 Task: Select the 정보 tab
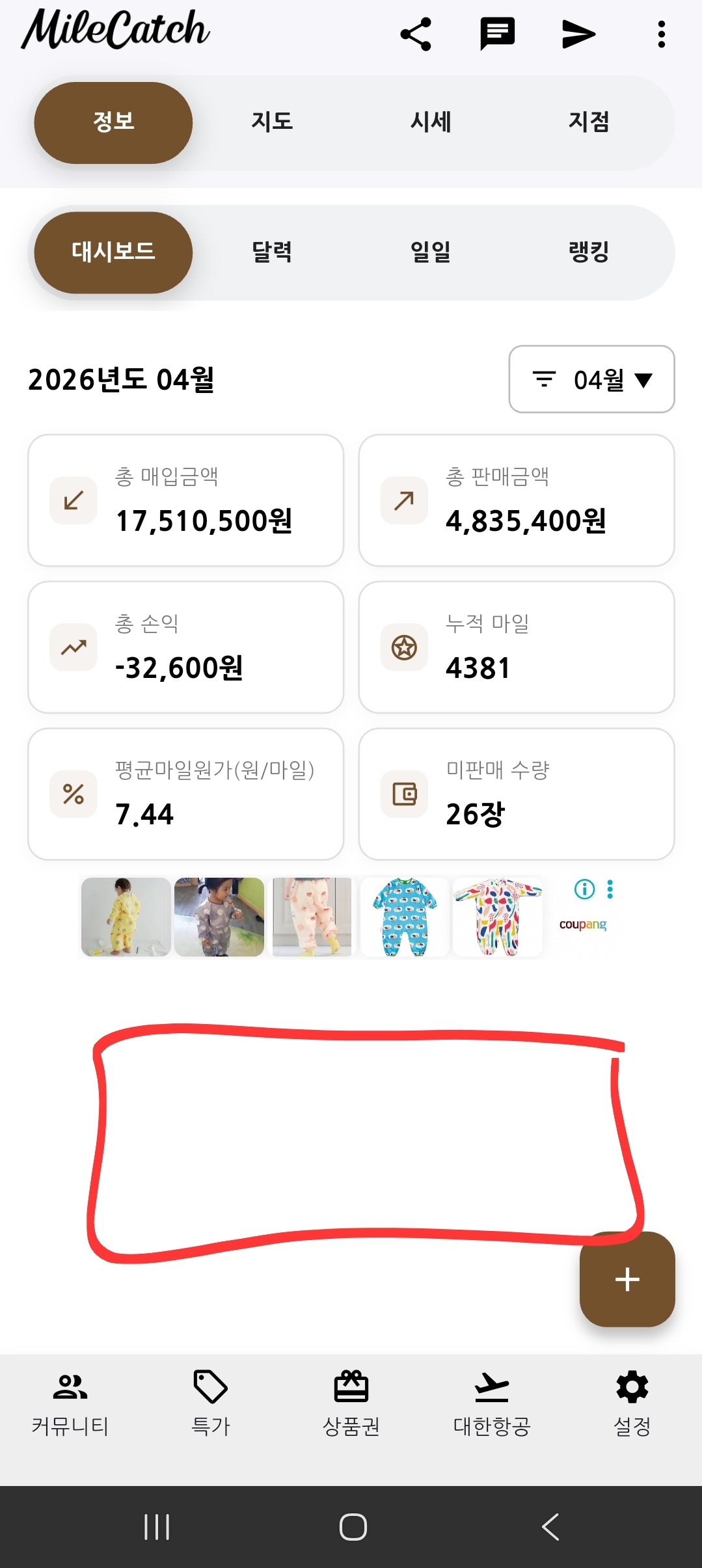point(113,122)
